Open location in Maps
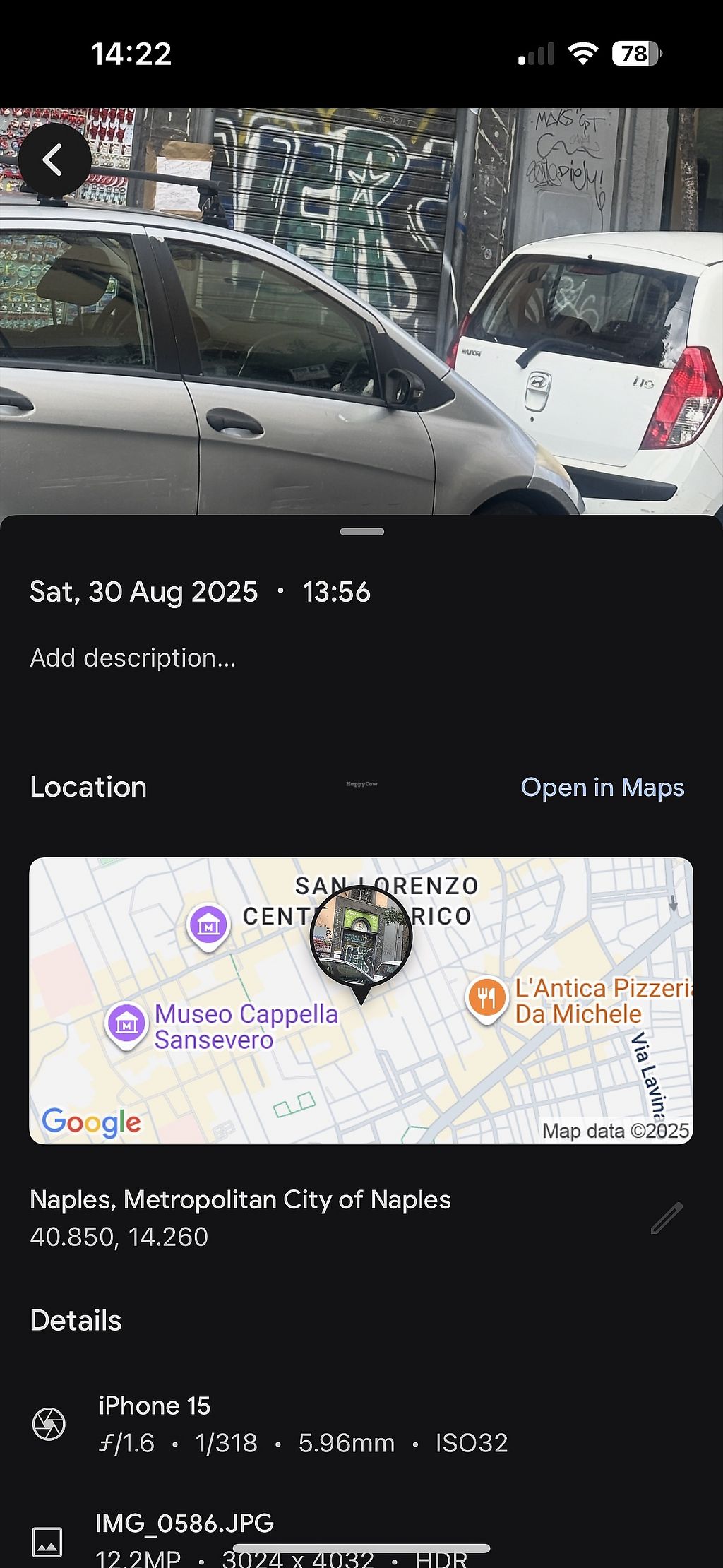Image resolution: width=723 pixels, height=1568 pixels. (602, 788)
